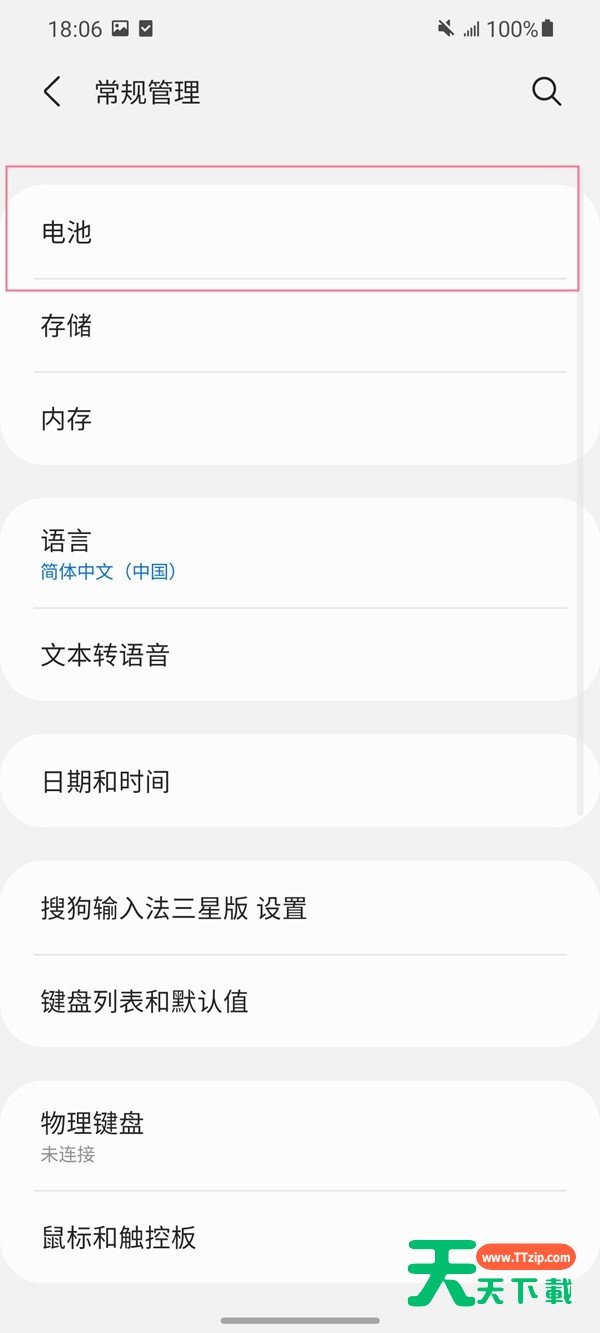600x1333 pixels.
Task: Open 内存 settings
Action: click(x=290, y=419)
